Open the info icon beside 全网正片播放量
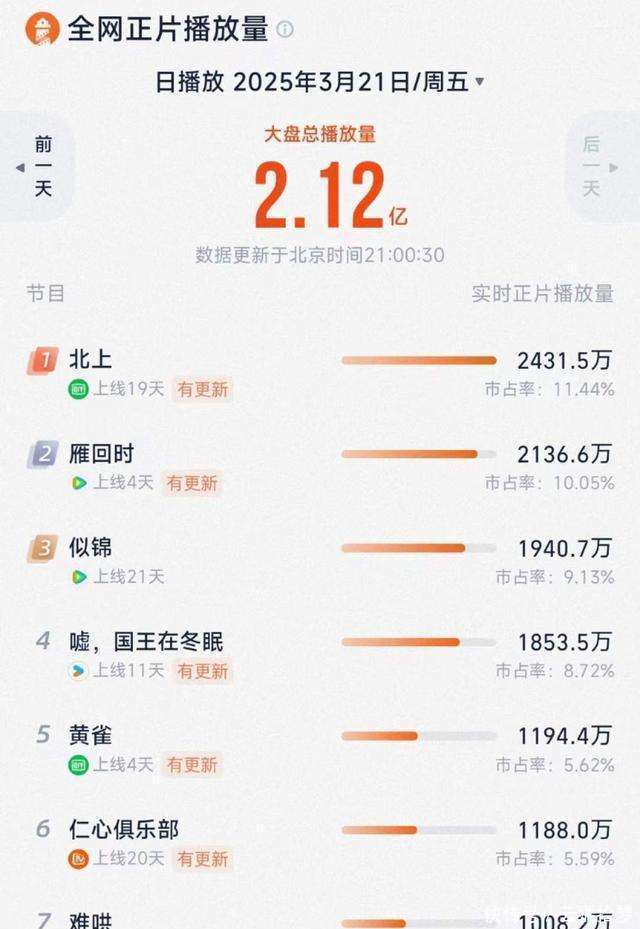Viewport: 640px width, 929px height. [285, 30]
